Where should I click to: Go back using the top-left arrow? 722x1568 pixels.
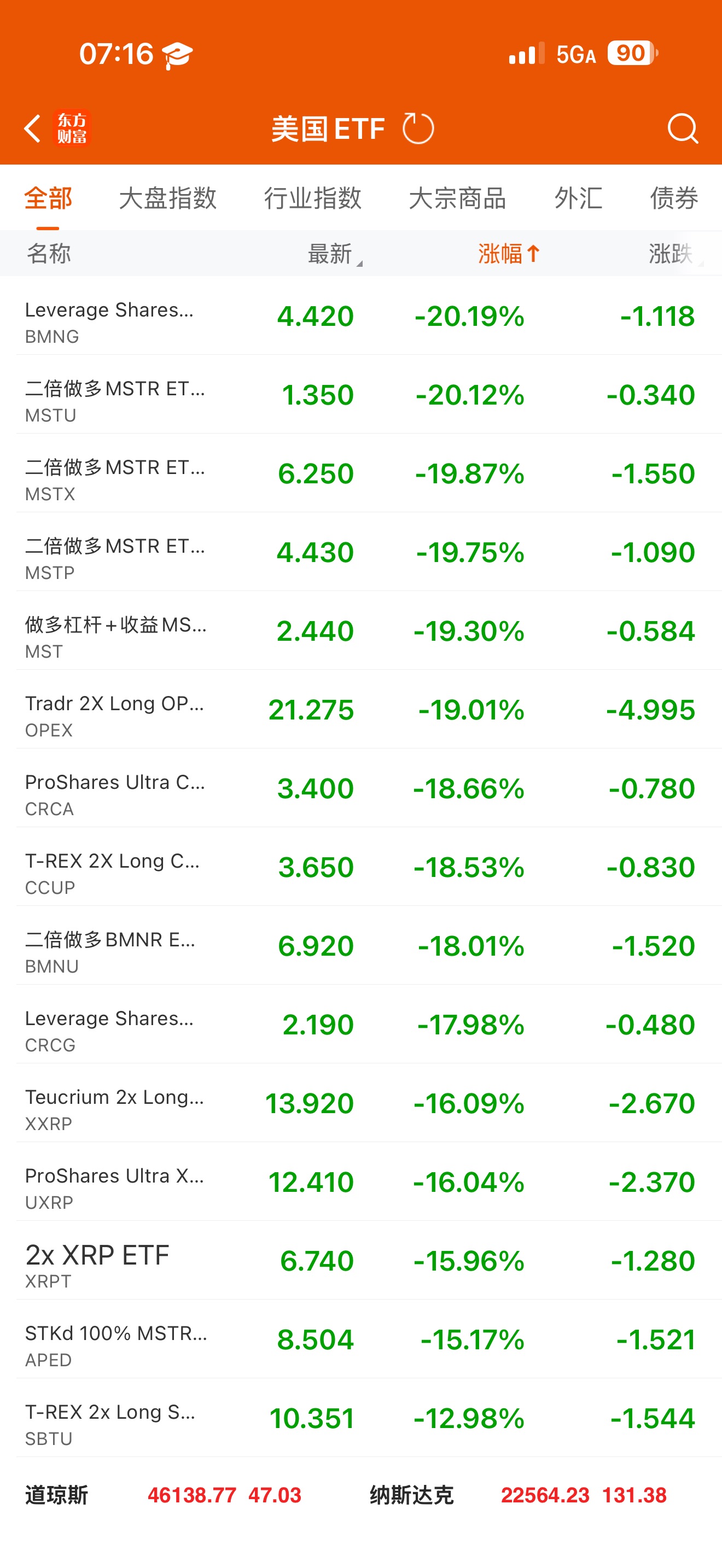32,128
